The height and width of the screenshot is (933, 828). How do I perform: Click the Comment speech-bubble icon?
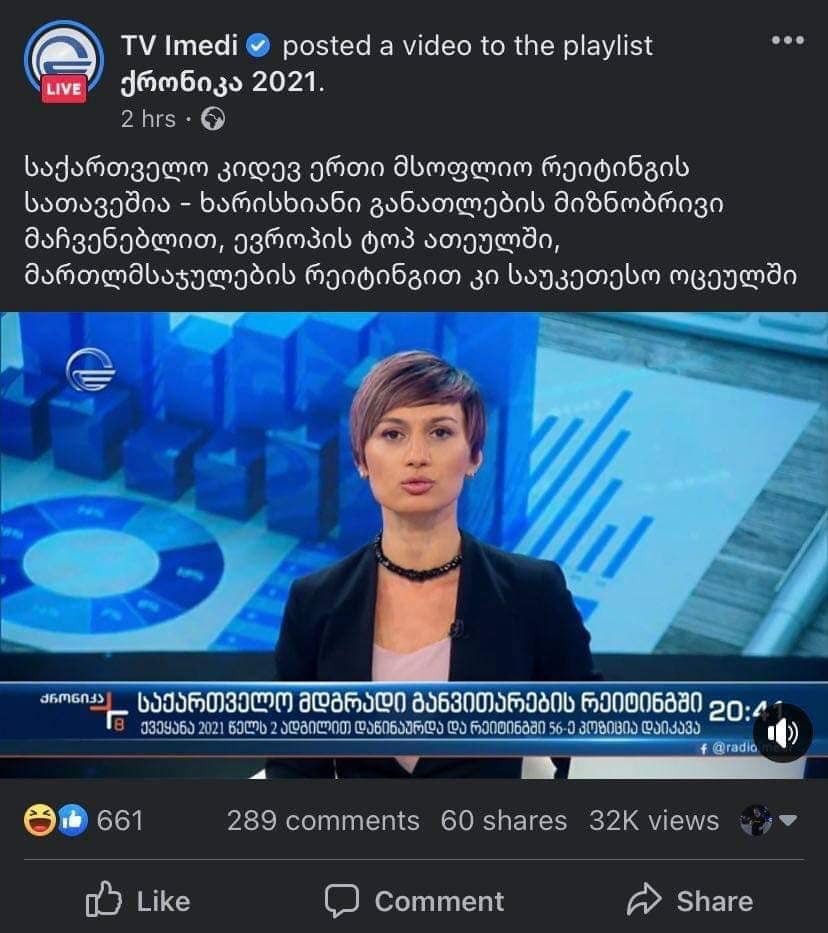click(x=340, y=901)
